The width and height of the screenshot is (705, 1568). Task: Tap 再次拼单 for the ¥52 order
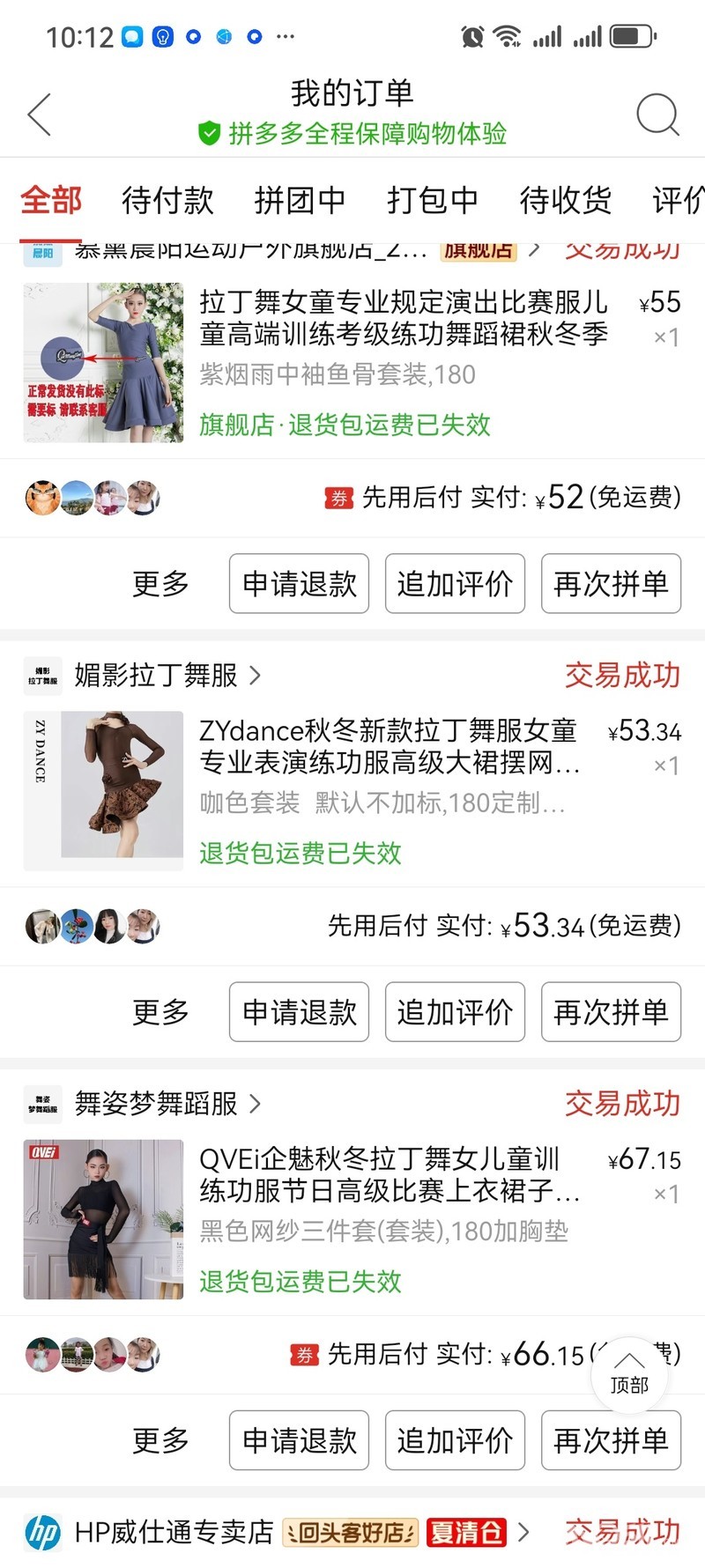pyautogui.click(x=611, y=583)
